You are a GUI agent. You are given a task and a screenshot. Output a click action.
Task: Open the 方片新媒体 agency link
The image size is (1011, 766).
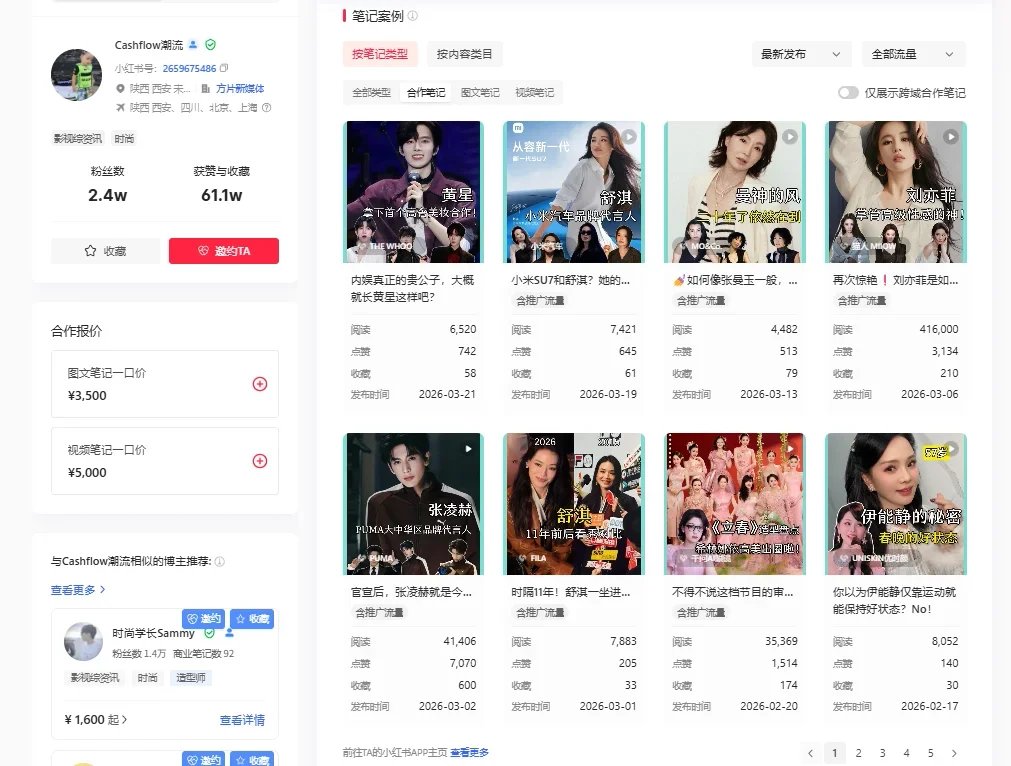click(x=240, y=88)
